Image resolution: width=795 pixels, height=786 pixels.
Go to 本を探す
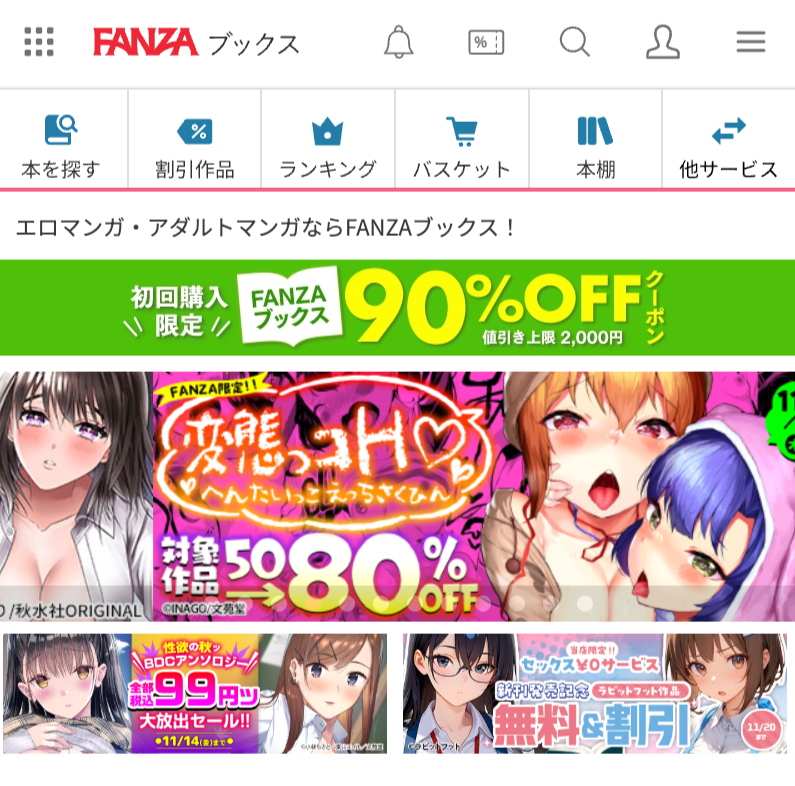tap(62, 146)
